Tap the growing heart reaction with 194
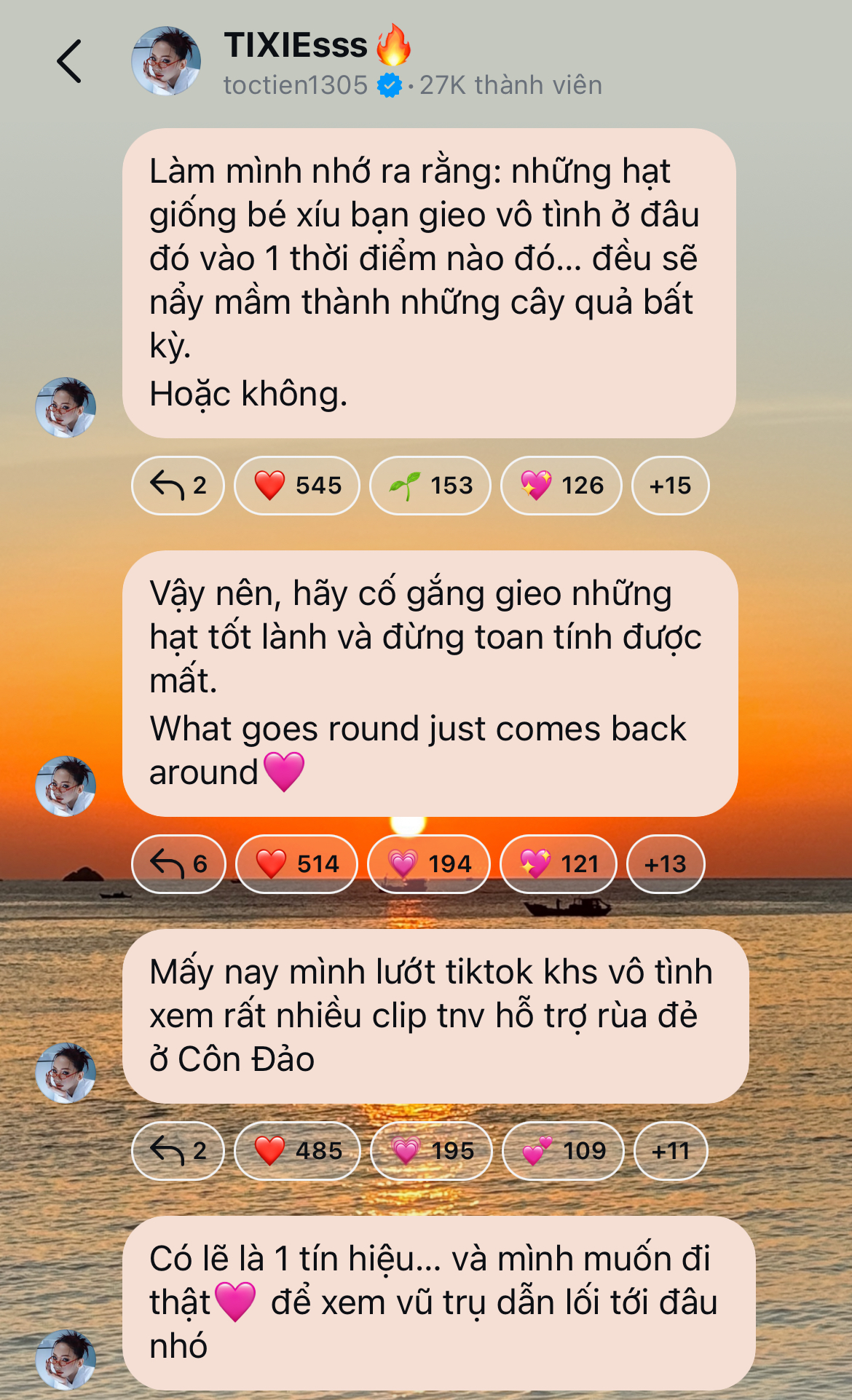Image resolution: width=852 pixels, height=1400 pixels. tap(429, 864)
